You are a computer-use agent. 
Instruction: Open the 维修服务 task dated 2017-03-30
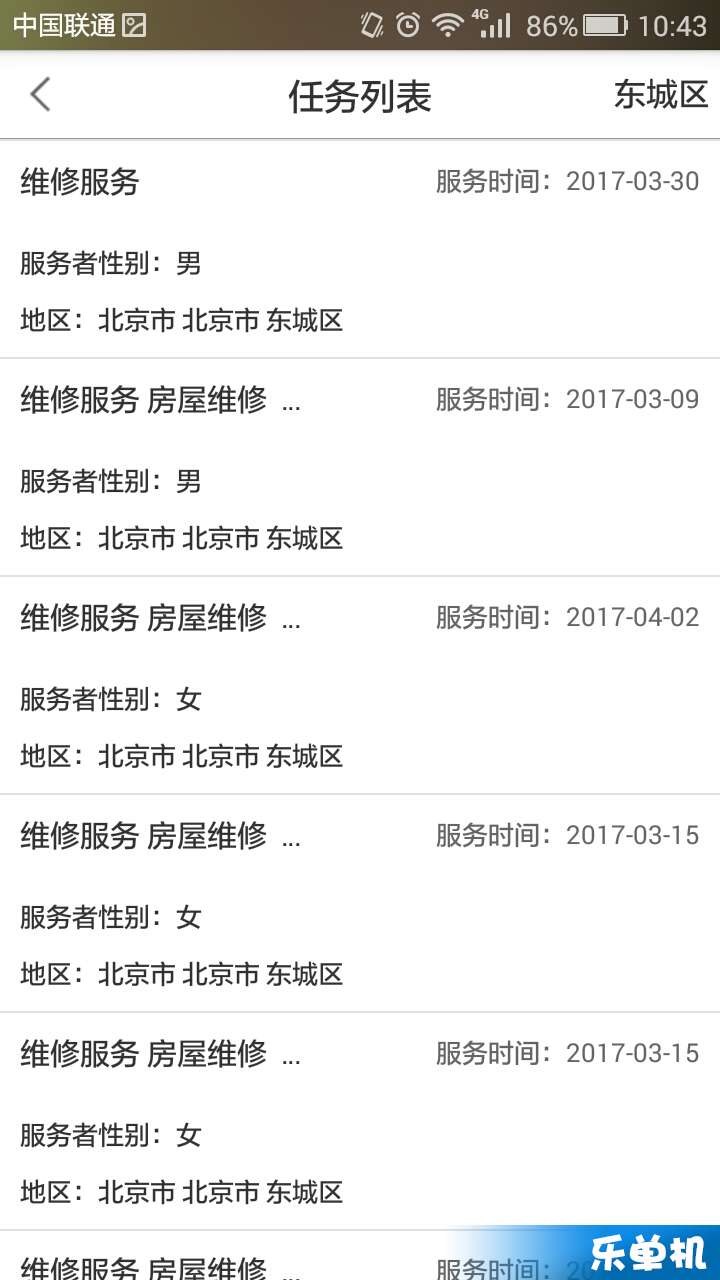(360, 250)
